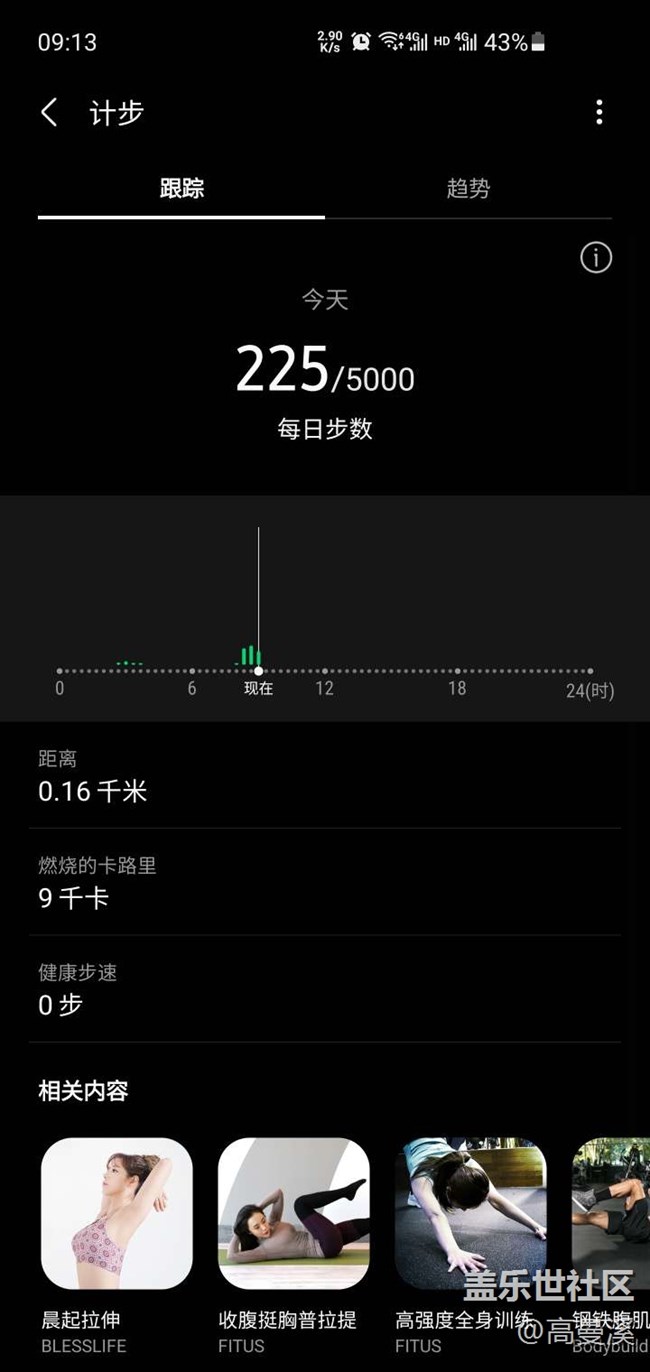This screenshot has width=650, height=1372.
Task: Open the step count info icon
Action: coord(596,258)
